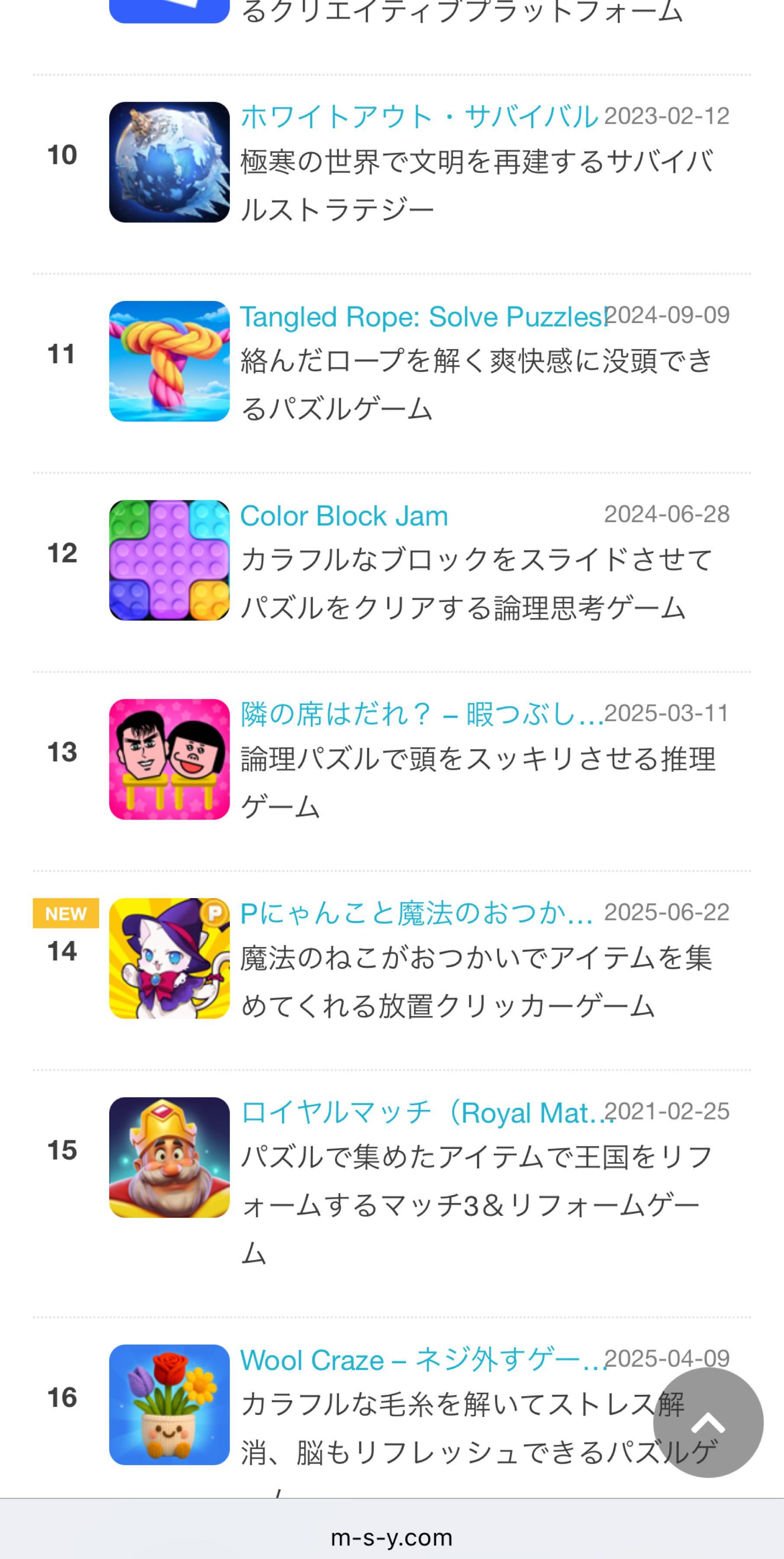Viewport: 784px width, 1559px height.
Task: Open the 隣の席はだれ？ game link
Action: (x=421, y=715)
